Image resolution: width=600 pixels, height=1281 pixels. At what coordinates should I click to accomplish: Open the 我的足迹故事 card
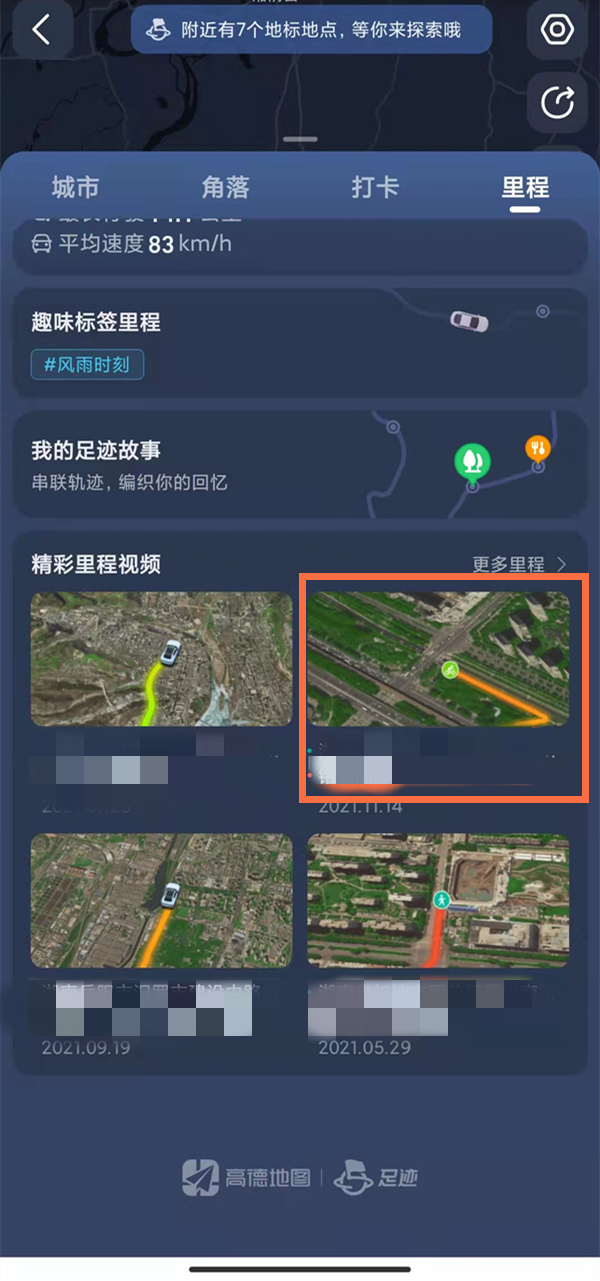(x=298, y=465)
